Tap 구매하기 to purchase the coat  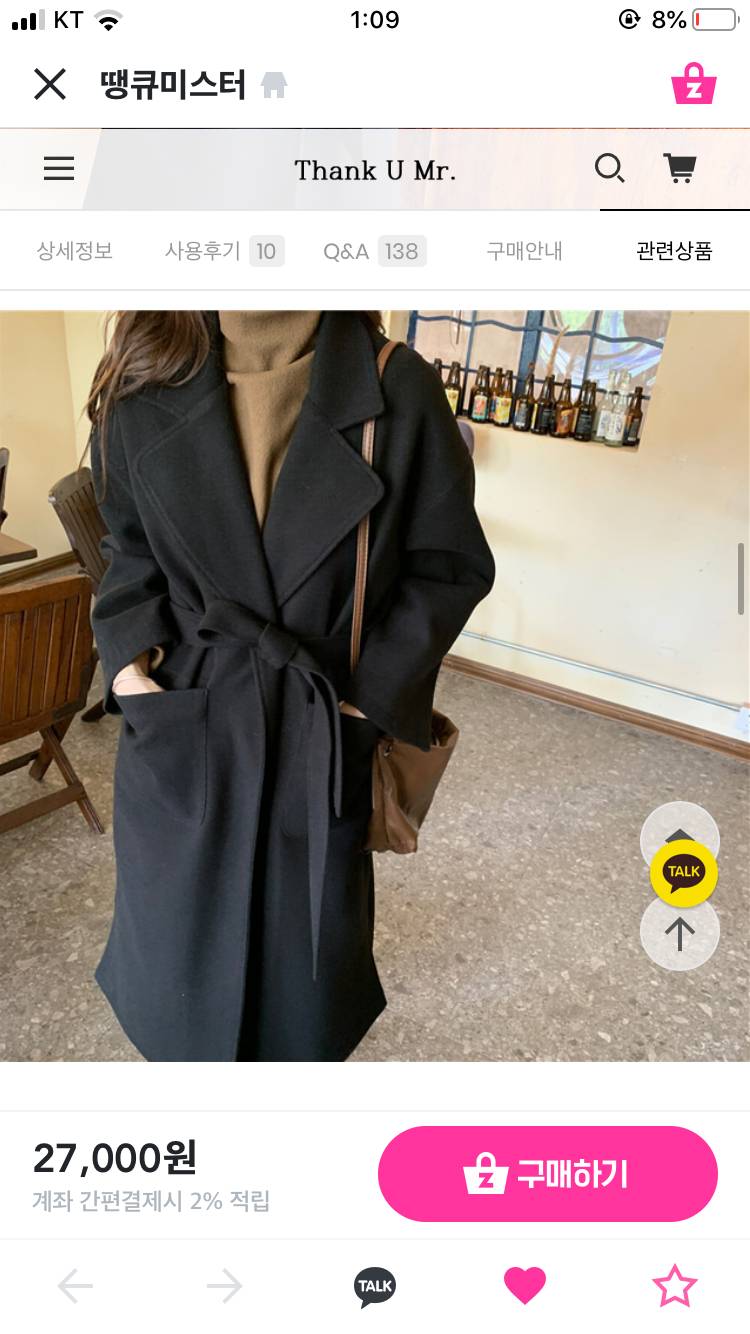tap(548, 1174)
